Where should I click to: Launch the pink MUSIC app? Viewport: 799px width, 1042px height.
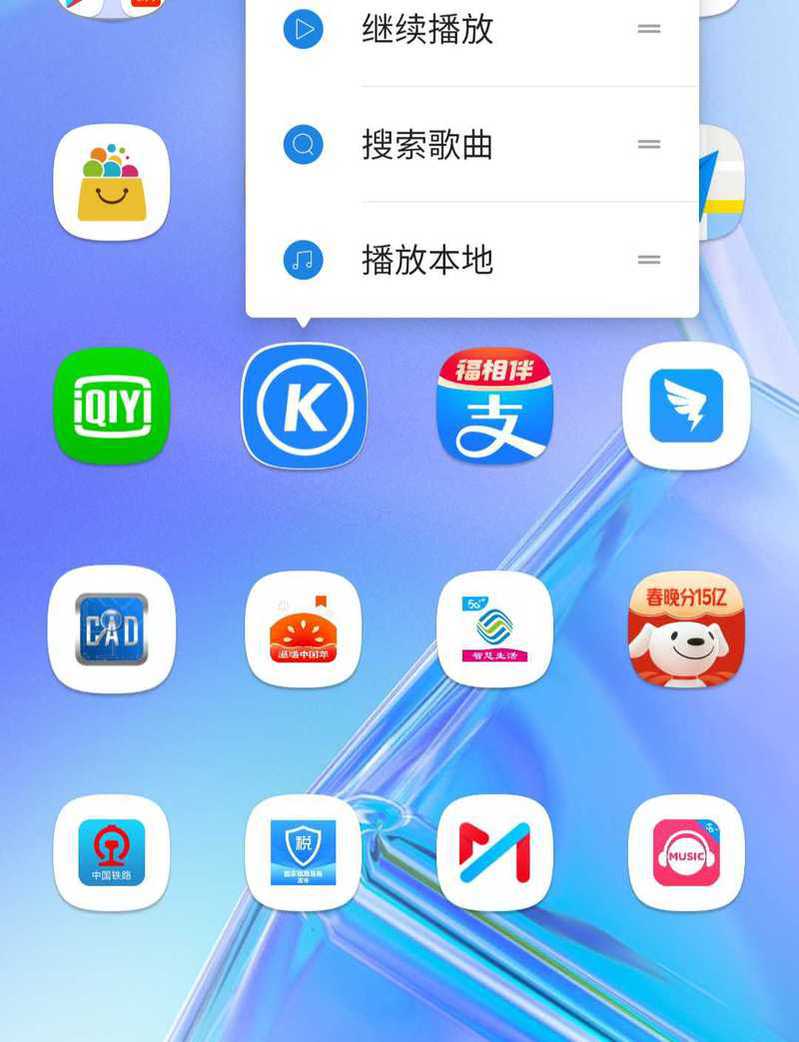(x=686, y=853)
